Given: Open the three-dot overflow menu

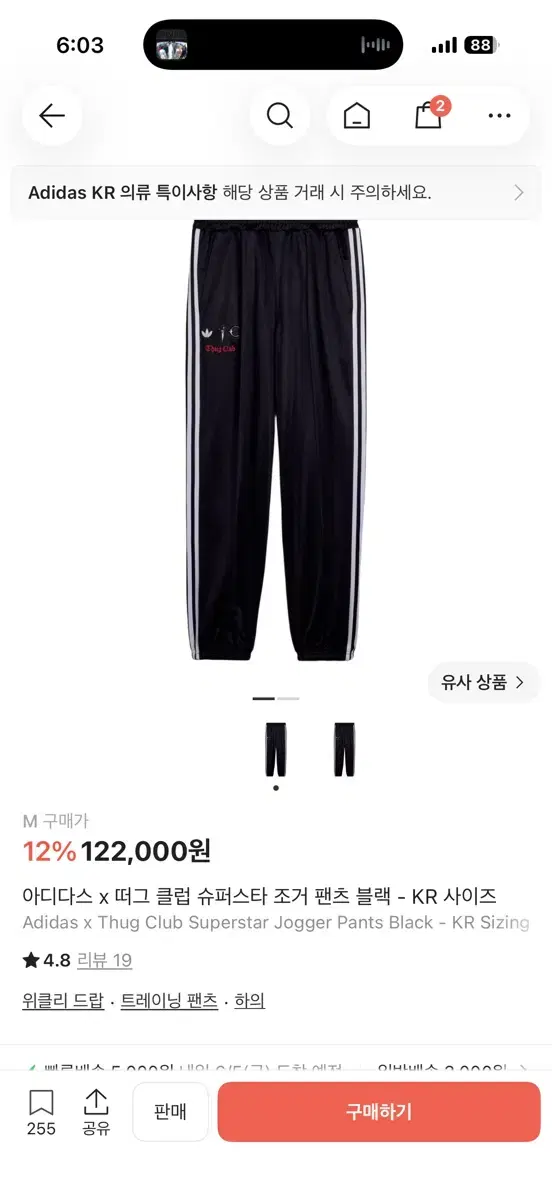Looking at the screenshot, I should (500, 116).
